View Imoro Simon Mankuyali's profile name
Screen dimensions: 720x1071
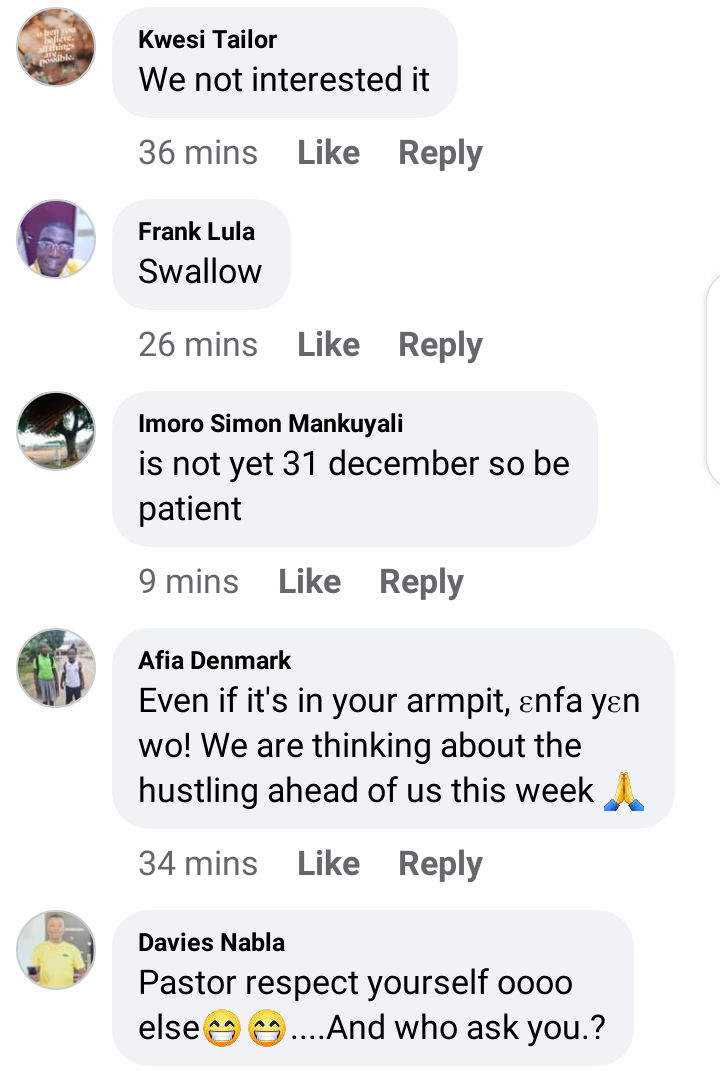coord(270,423)
